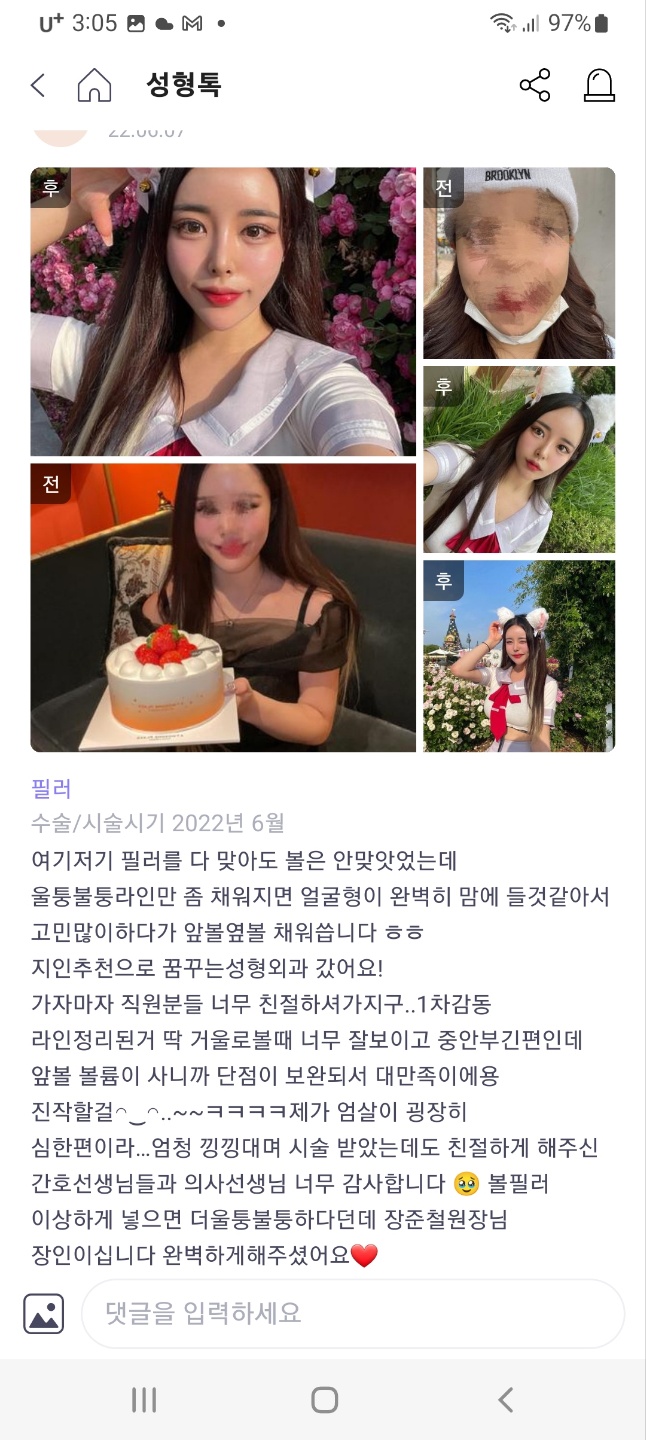Attach an image to the comment

[43, 1313]
